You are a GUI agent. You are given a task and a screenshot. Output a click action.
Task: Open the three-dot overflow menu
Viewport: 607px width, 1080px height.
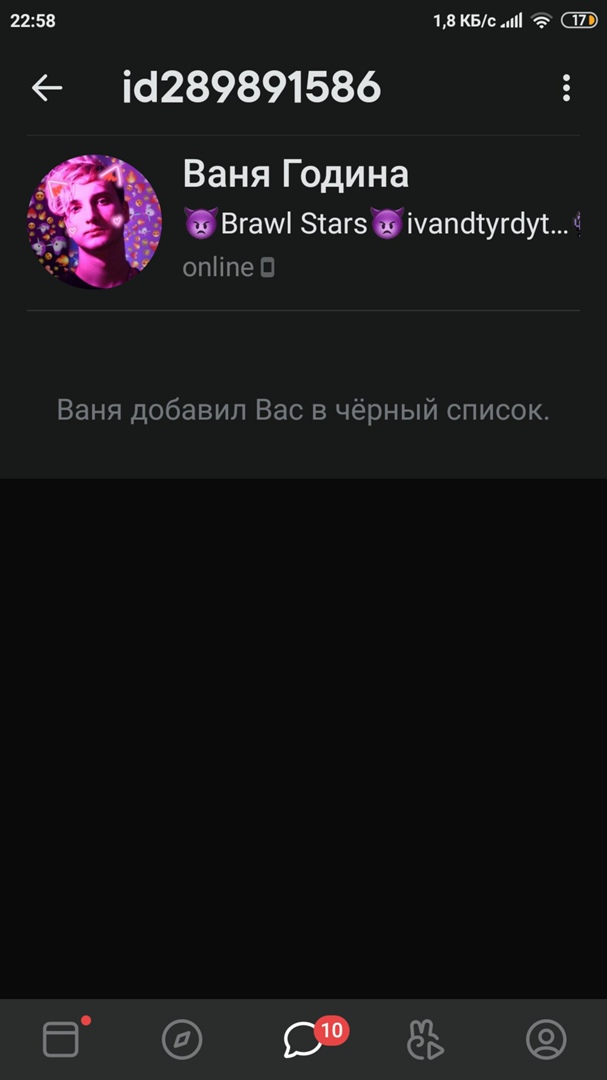coord(566,88)
